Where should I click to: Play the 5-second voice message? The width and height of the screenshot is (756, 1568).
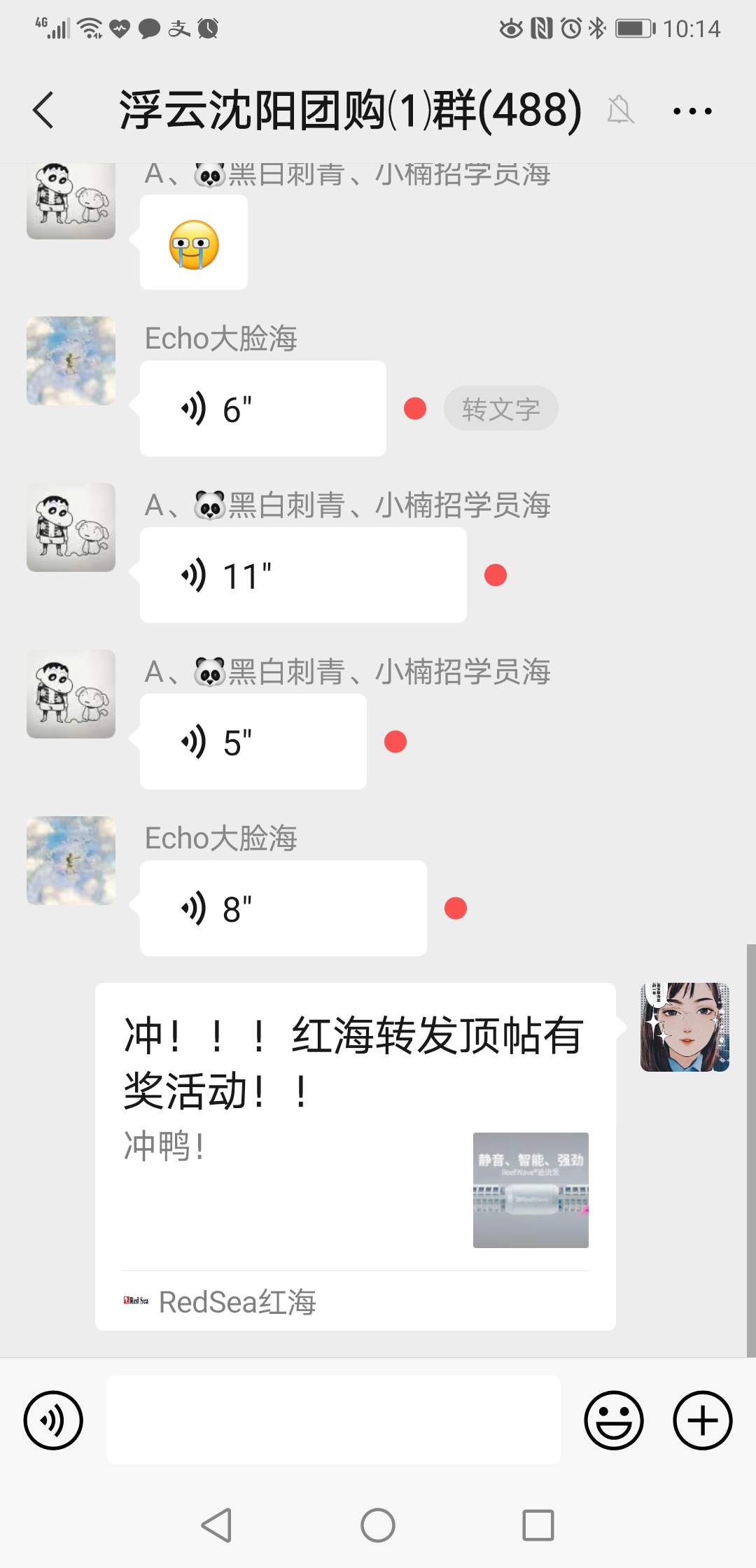pos(253,742)
